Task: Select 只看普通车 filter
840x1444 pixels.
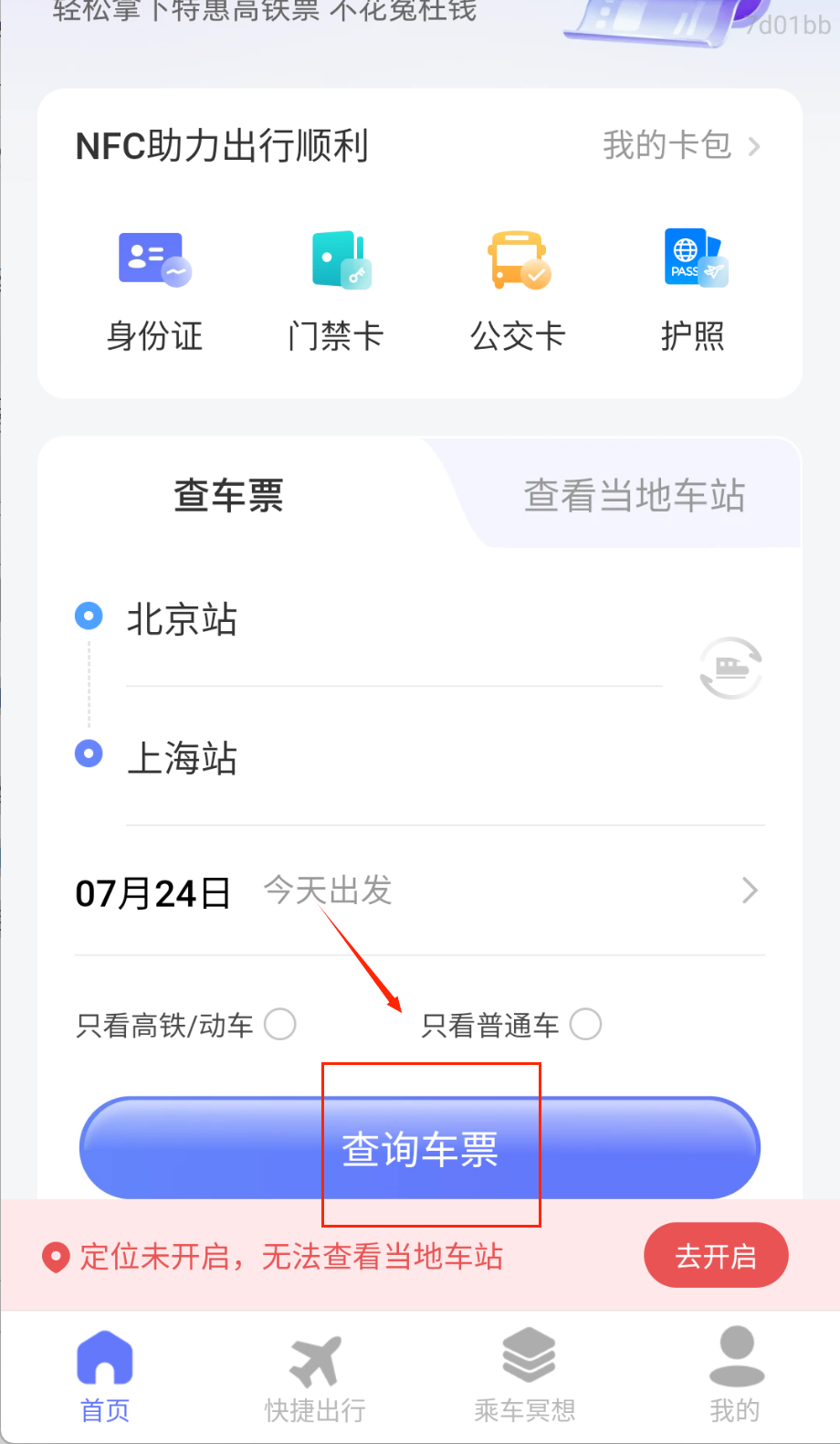Action: 585,1024
